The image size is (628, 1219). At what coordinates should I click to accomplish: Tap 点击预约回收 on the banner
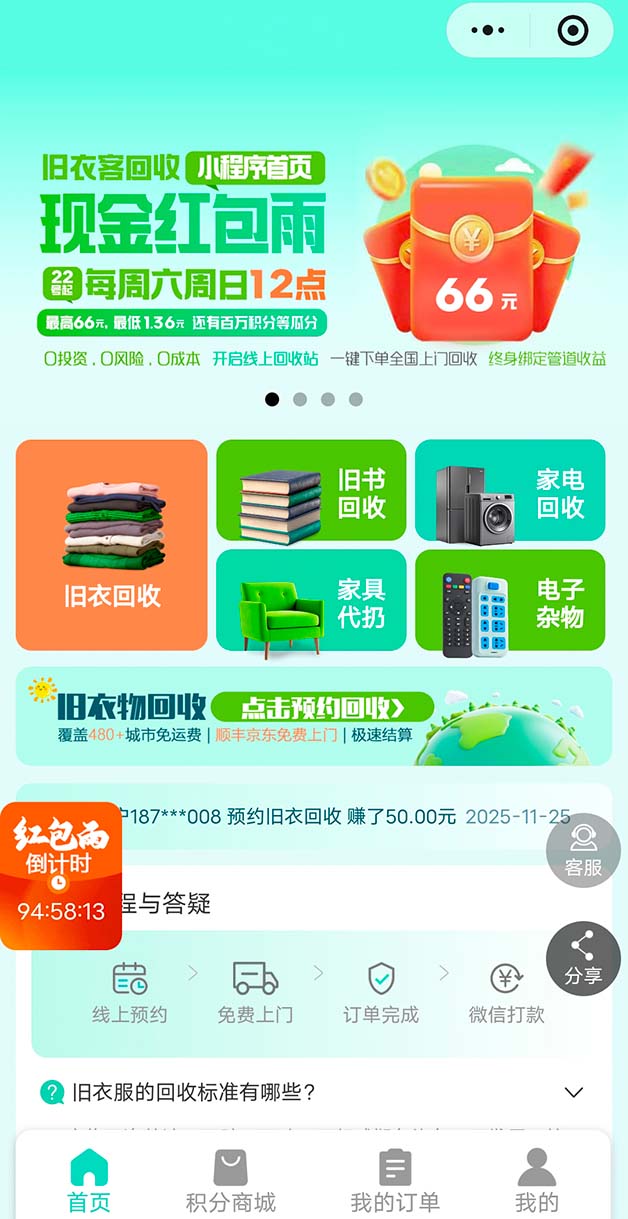tap(322, 708)
